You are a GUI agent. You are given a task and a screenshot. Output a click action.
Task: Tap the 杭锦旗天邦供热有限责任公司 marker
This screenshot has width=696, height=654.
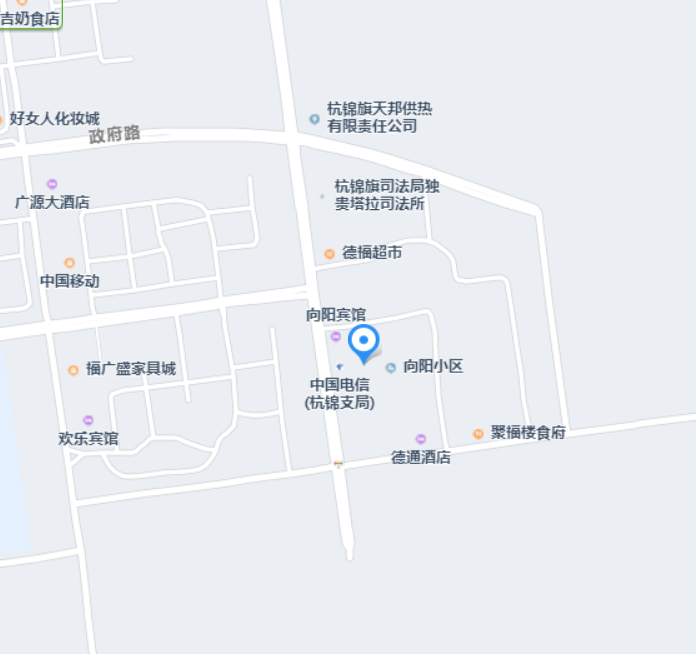tap(314, 119)
